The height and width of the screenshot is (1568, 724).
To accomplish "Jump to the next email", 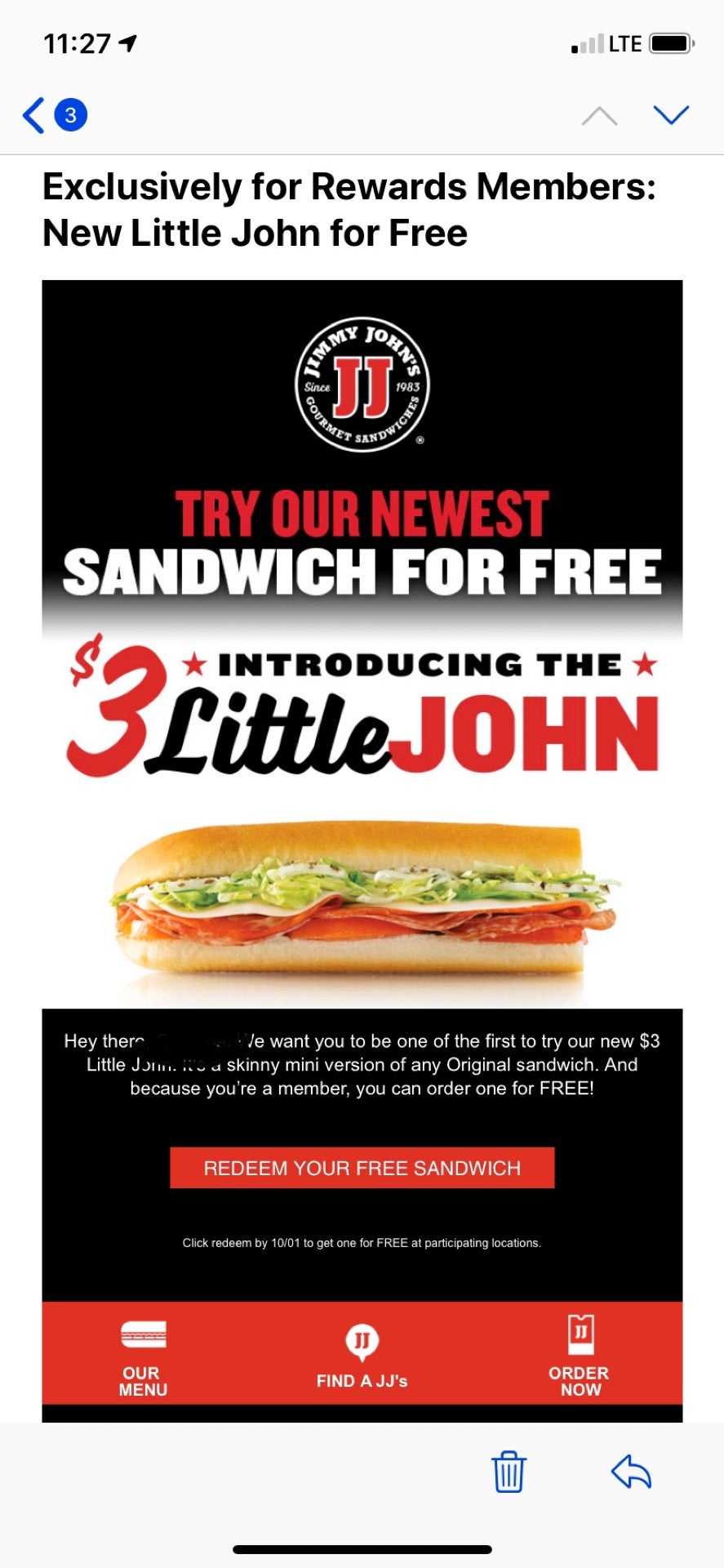I will tap(671, 115).
